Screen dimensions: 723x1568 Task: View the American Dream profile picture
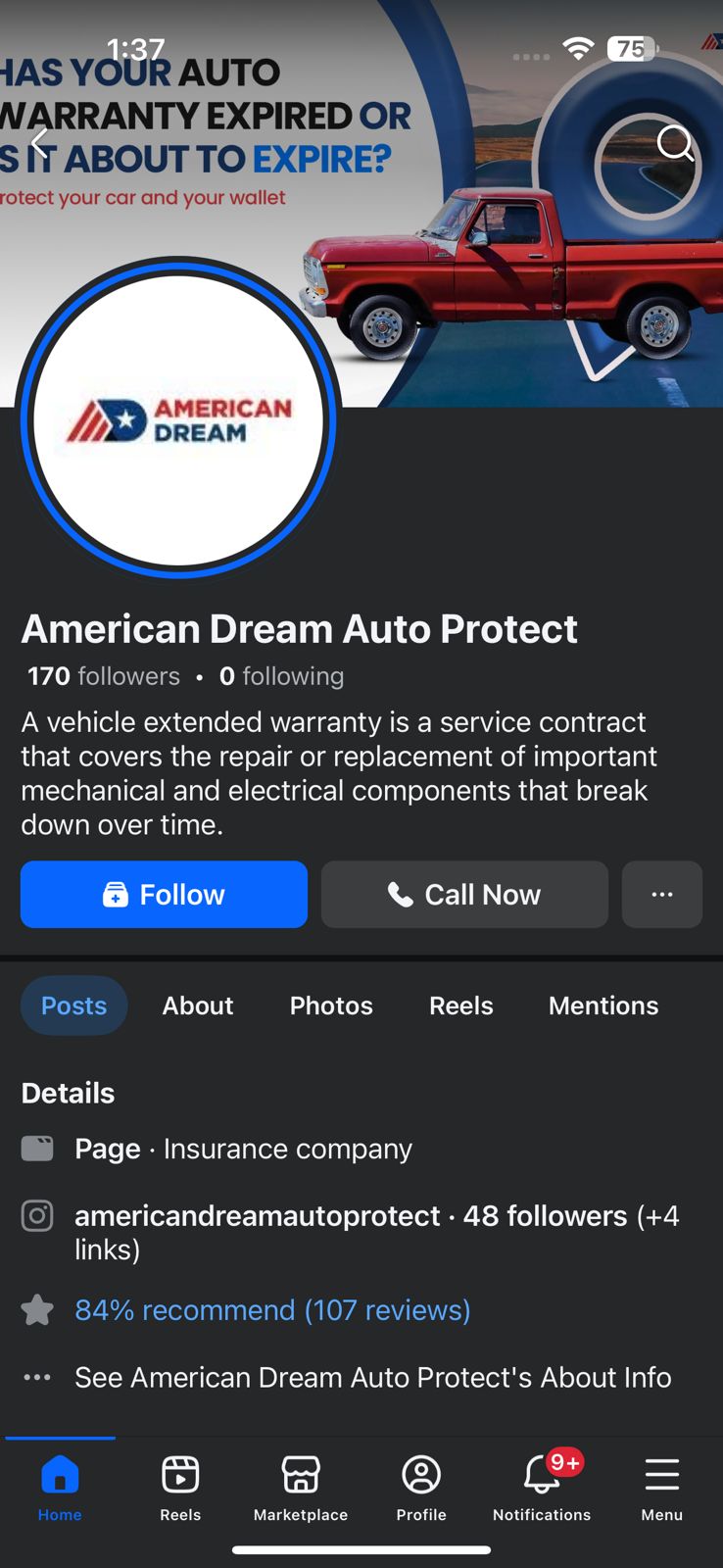pos(178,419)
